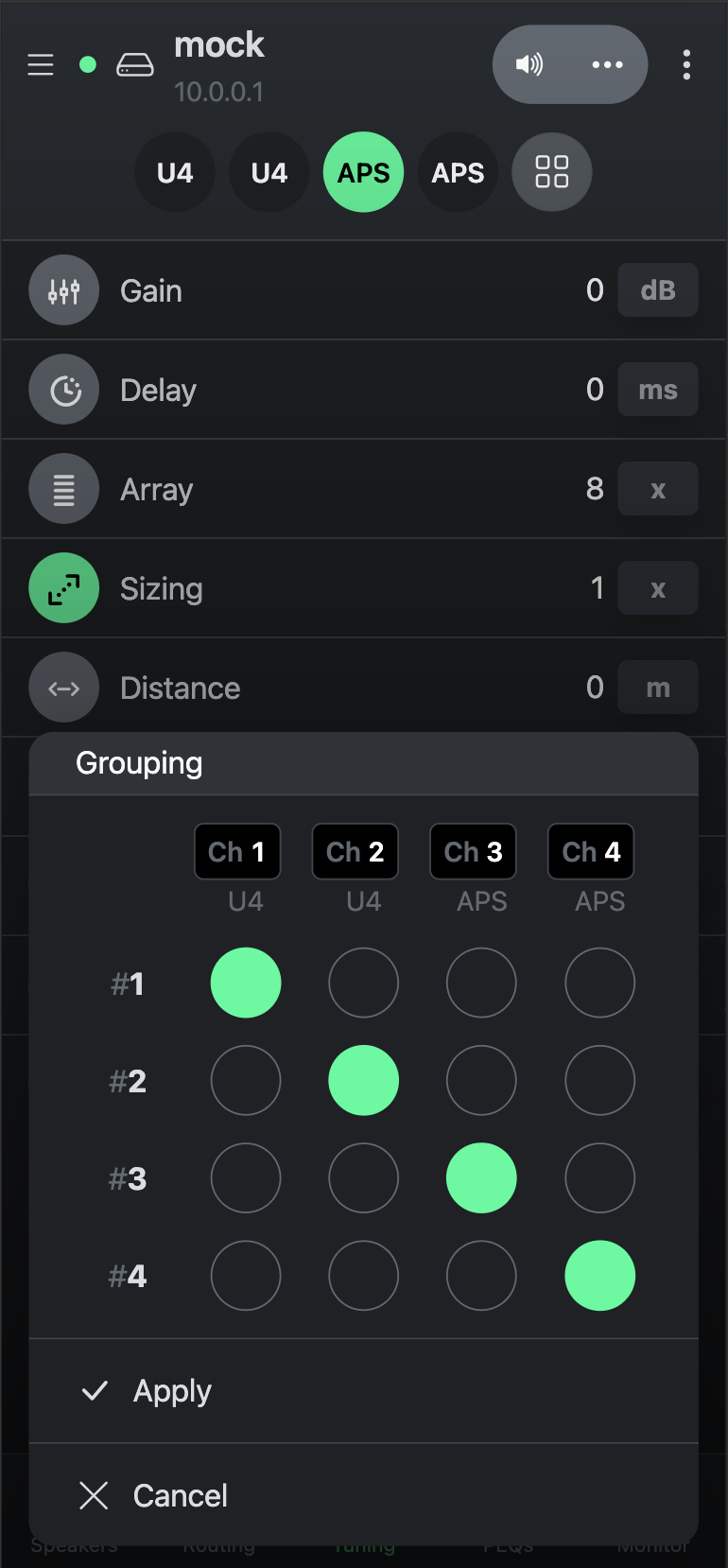Viewport: 728px width, 1568px height.
Task: Open the hamburger menu
Action: click(41, 64)
